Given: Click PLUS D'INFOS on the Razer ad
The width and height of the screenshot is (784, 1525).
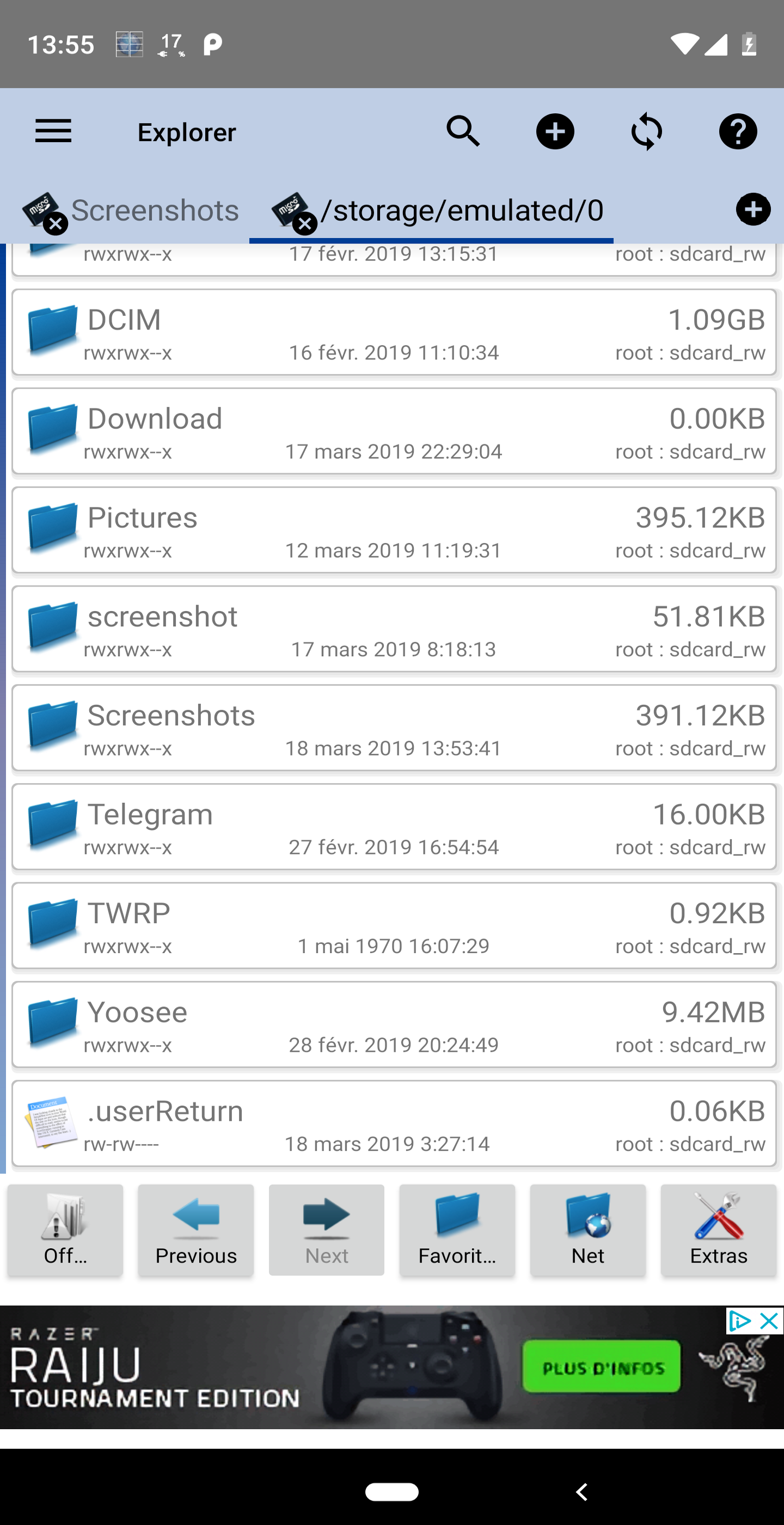Looking at the screenshot, I should tap(601, 1368).
